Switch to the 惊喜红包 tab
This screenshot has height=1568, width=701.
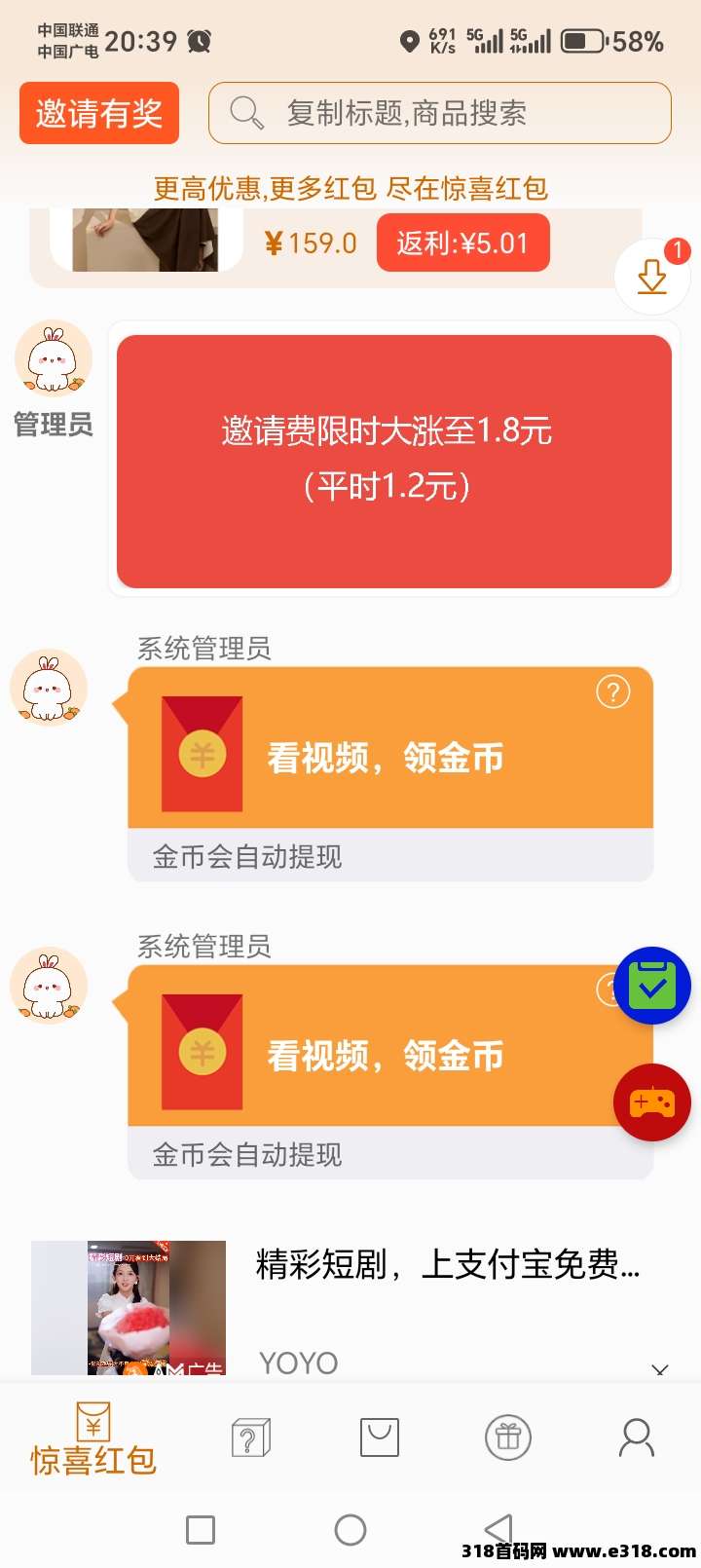pos(93,1438)
